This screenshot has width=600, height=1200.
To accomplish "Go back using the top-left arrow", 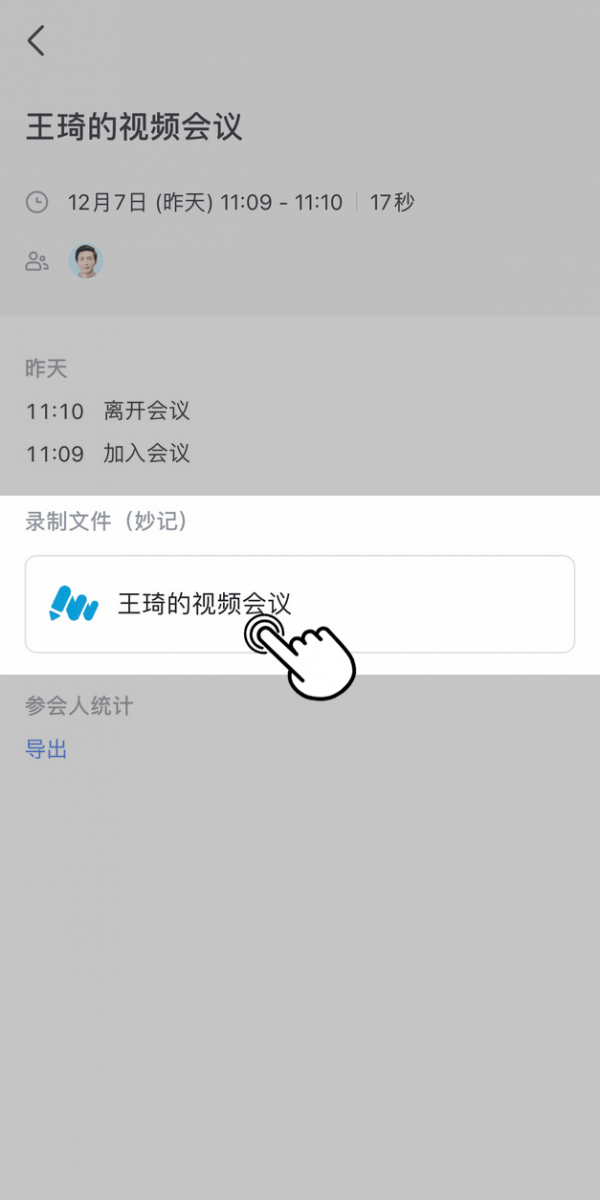I will pyautogui.click(x=37, y=41).
